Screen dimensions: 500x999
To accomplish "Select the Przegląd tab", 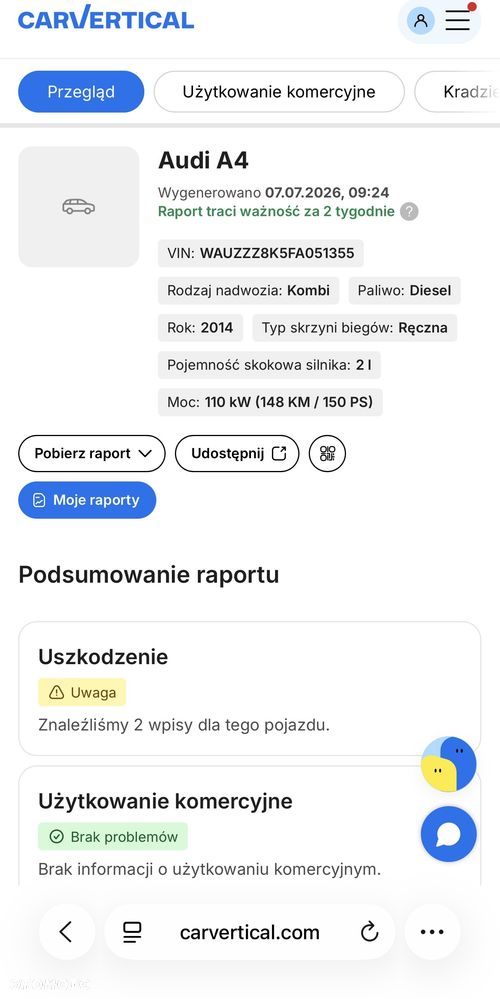I will [x=81, y=92].
